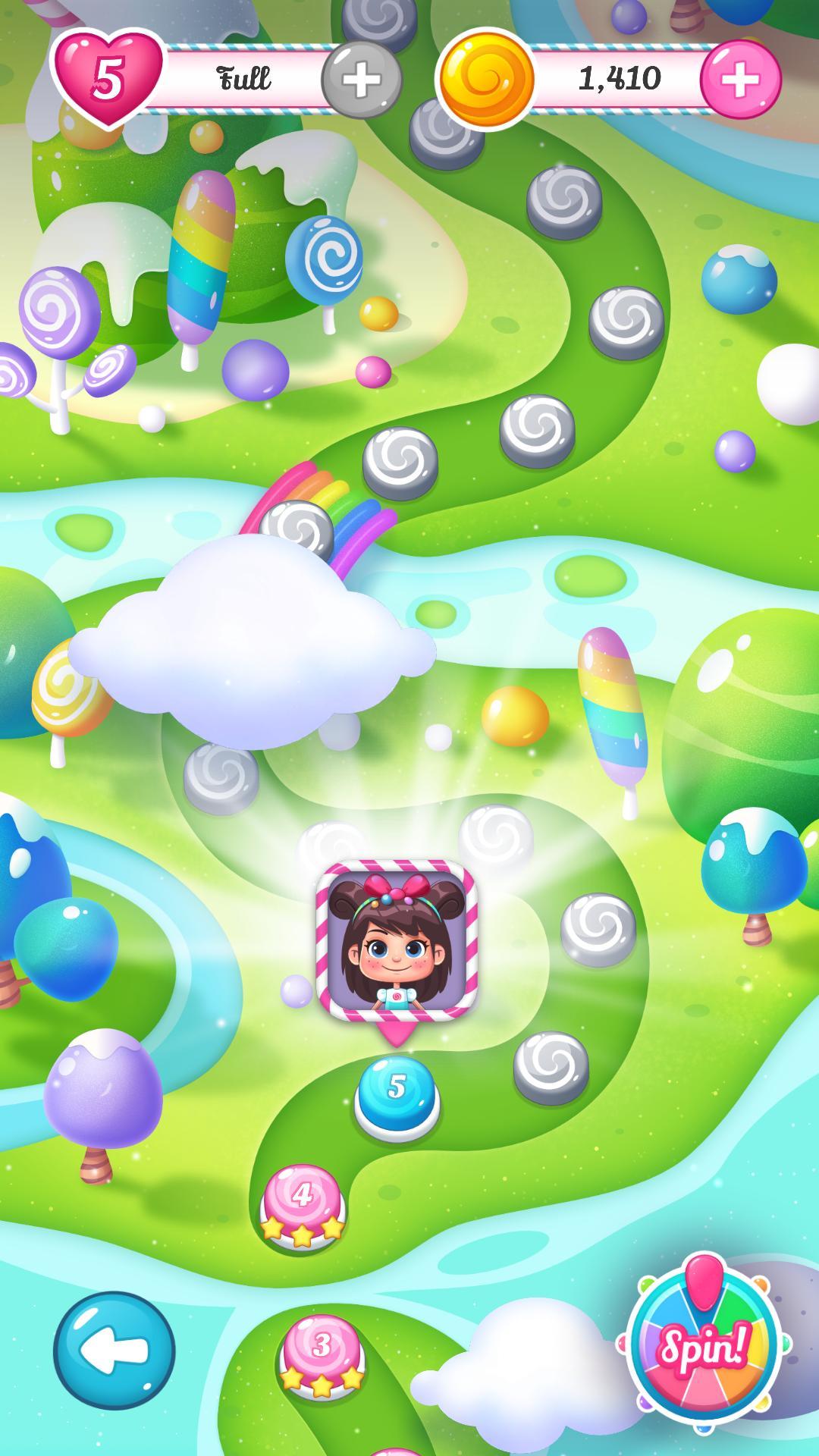This screenshot has width=819, height=1456.
Task: Tap the gray plus next to lives
Action: pos(361,79)
